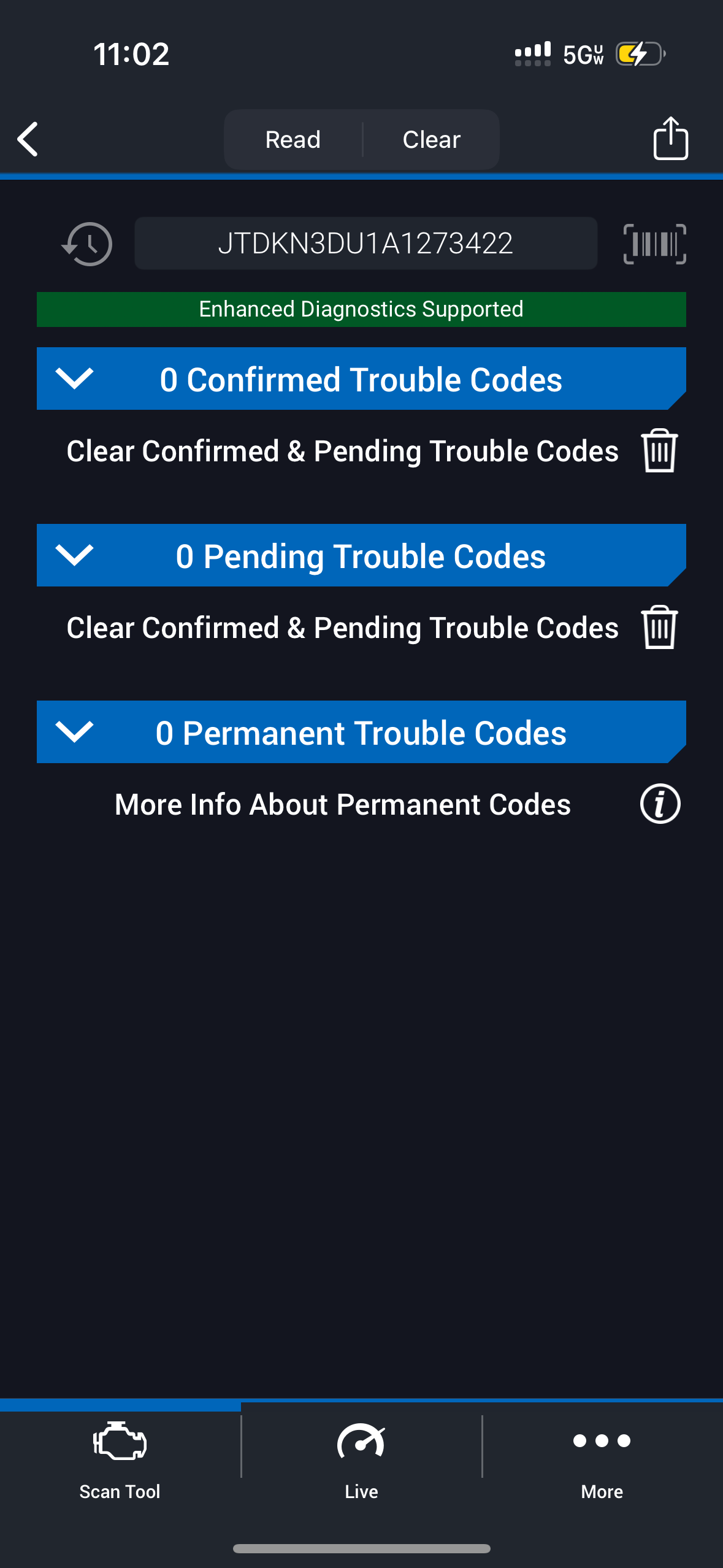Open More Info About Permanent Codes

pyautogui.click(x=660, y=804)
